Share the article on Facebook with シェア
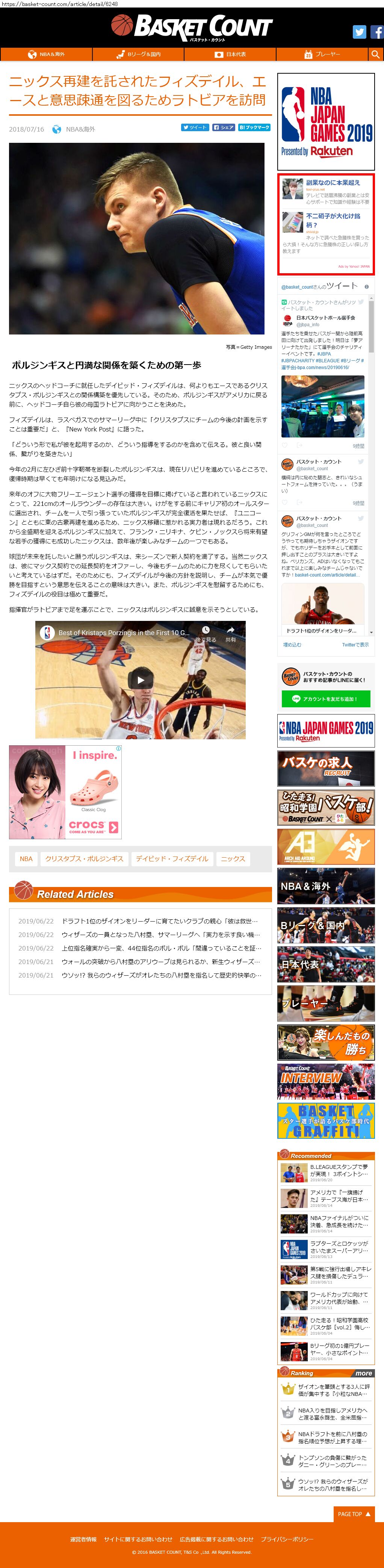 coord(223,127)
